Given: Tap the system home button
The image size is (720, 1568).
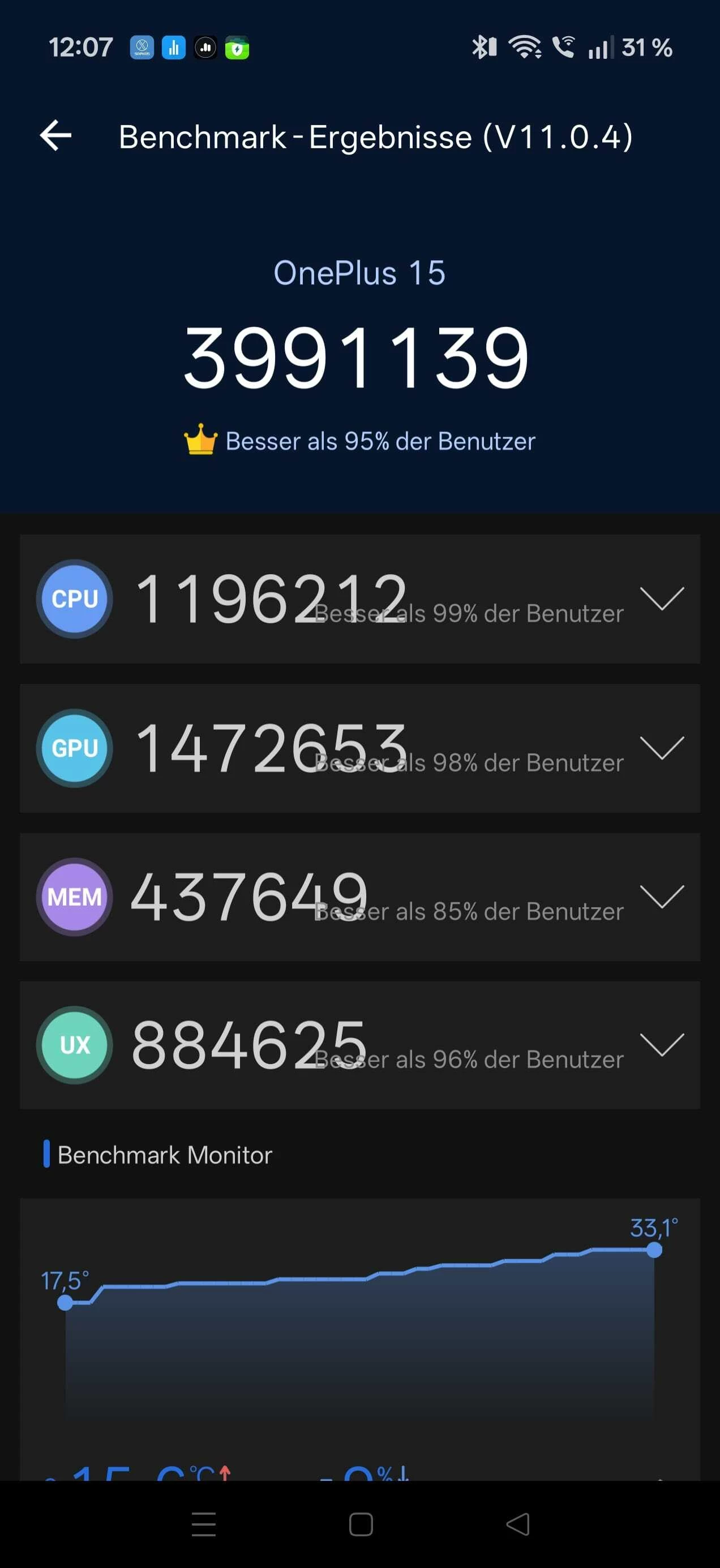Looking at the screenshot, I should click(361, 1524).
